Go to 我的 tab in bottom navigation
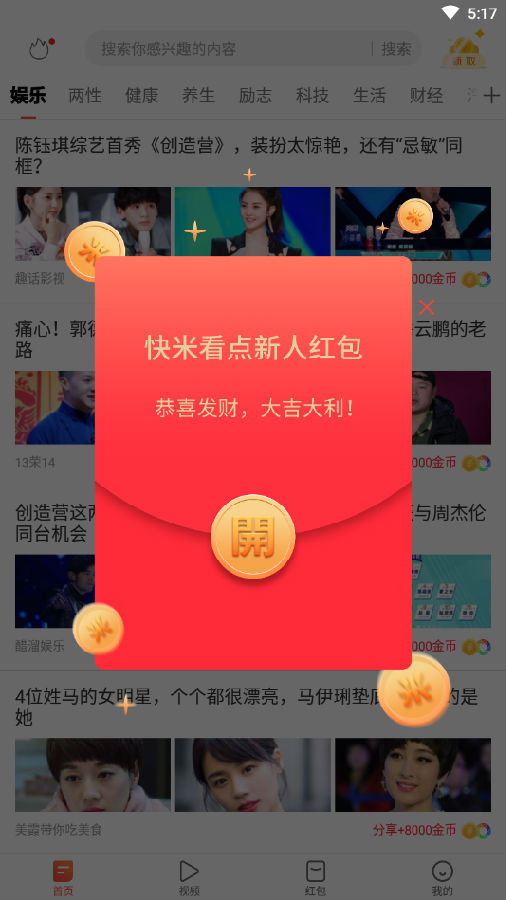This screenshot has height=900, width=506. coord(442,878)
